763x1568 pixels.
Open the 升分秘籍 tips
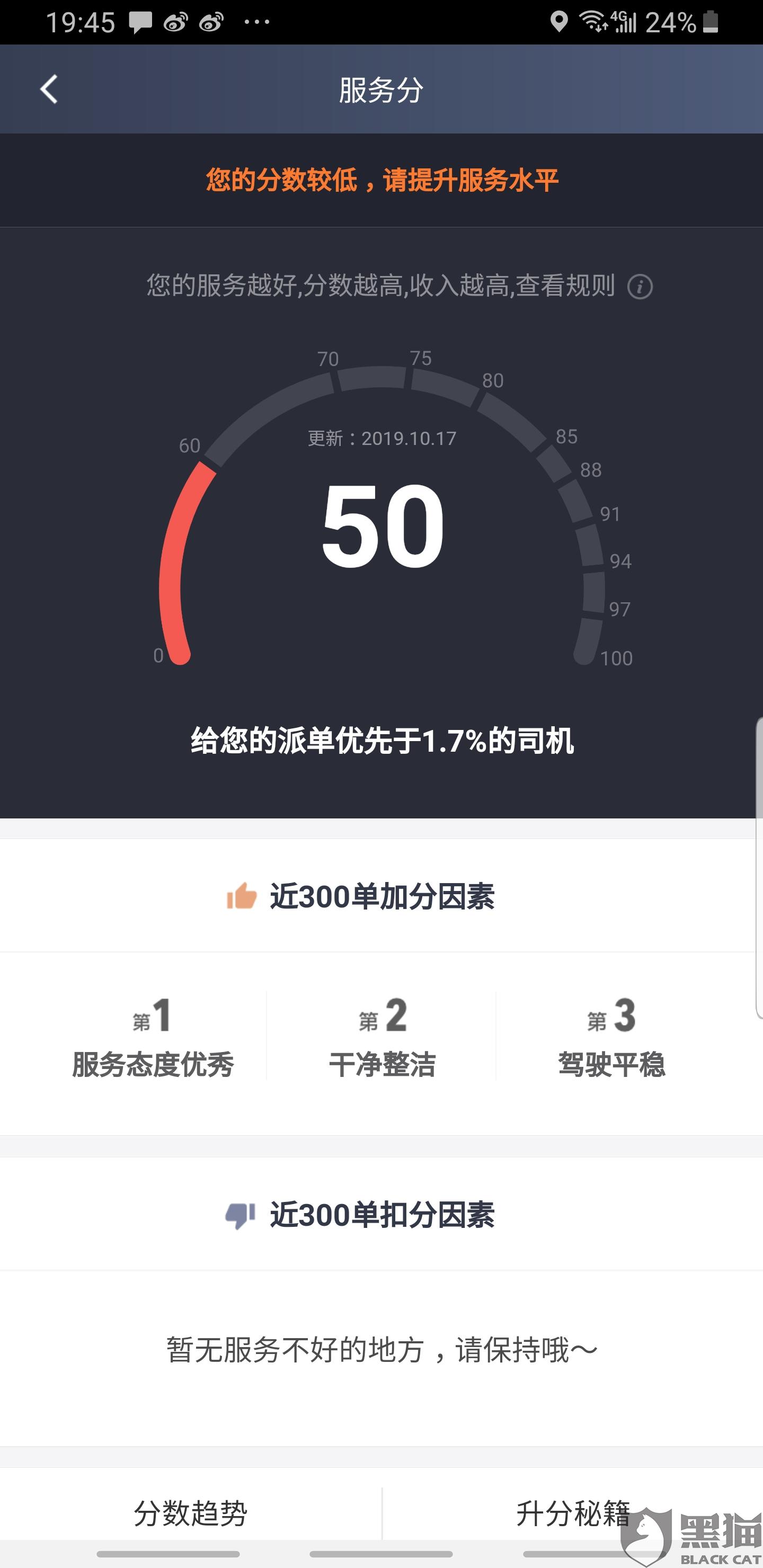point(572,1513)
